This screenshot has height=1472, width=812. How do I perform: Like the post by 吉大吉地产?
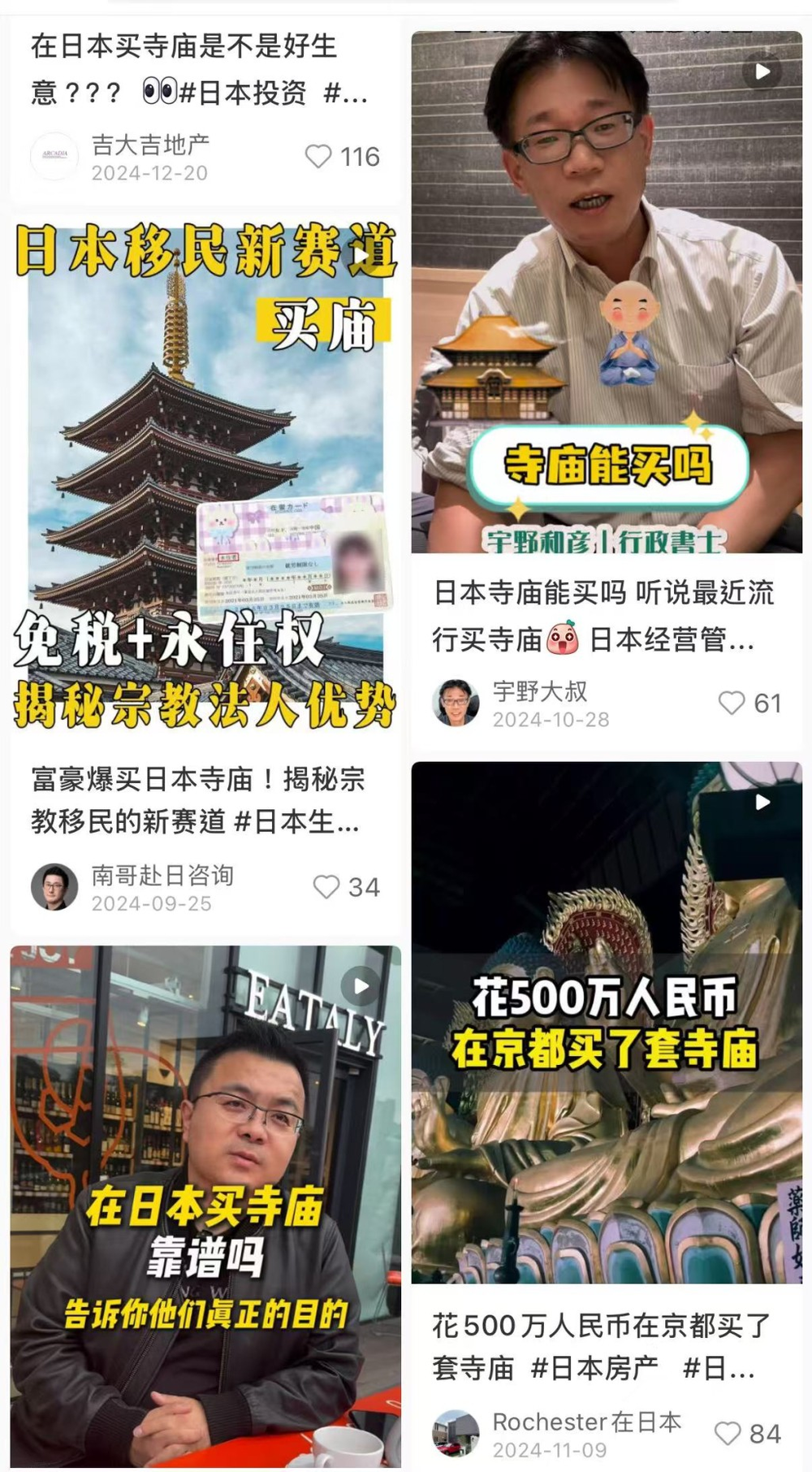point(318,157)
